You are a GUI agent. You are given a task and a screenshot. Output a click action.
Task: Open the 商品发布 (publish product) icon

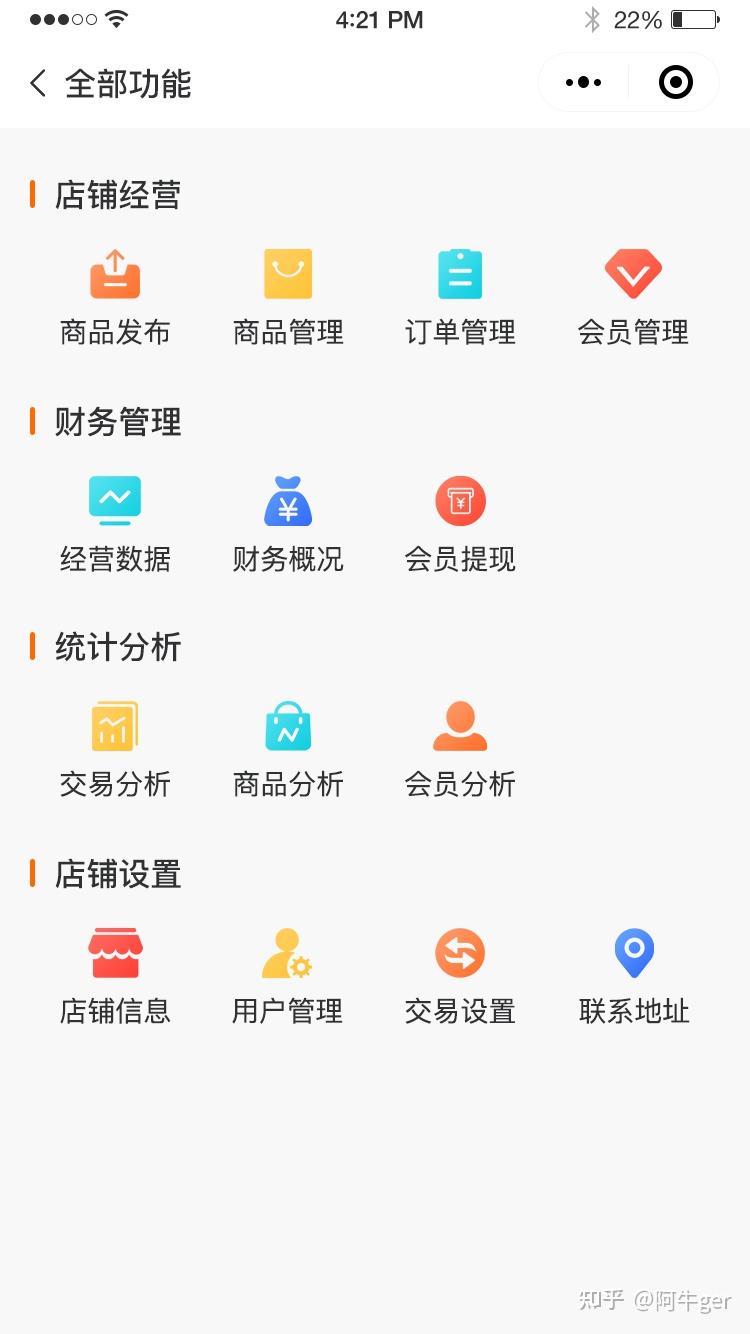click(x=115, y=273)
